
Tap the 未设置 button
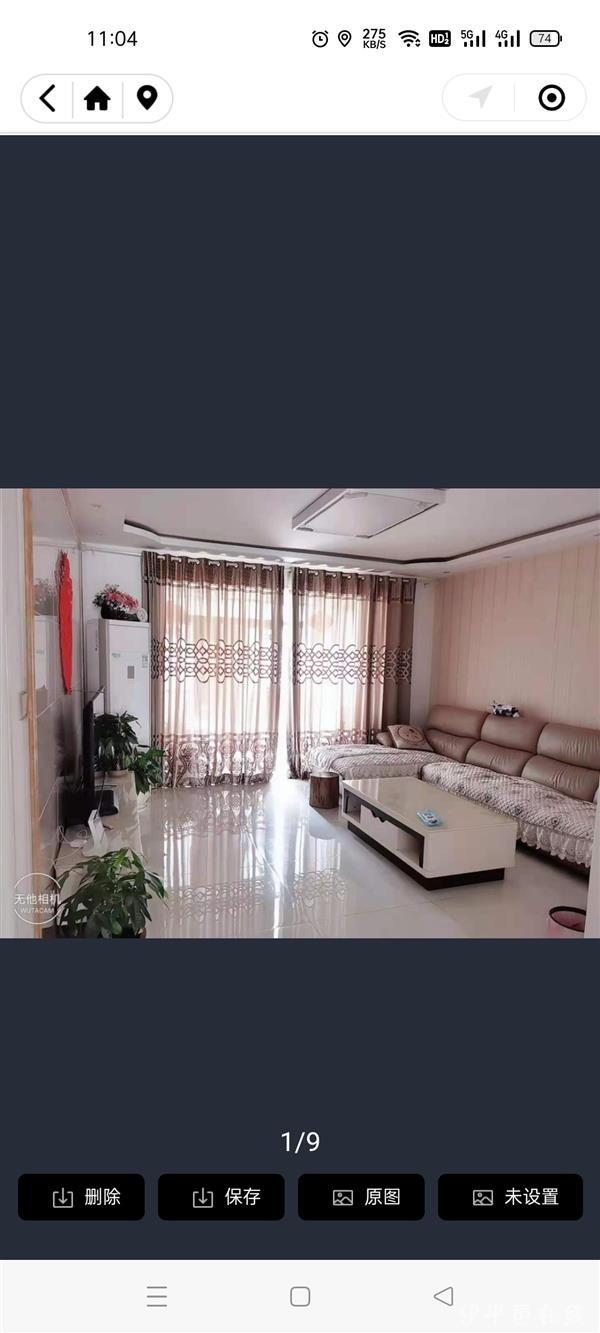[x=510, y=1197]
